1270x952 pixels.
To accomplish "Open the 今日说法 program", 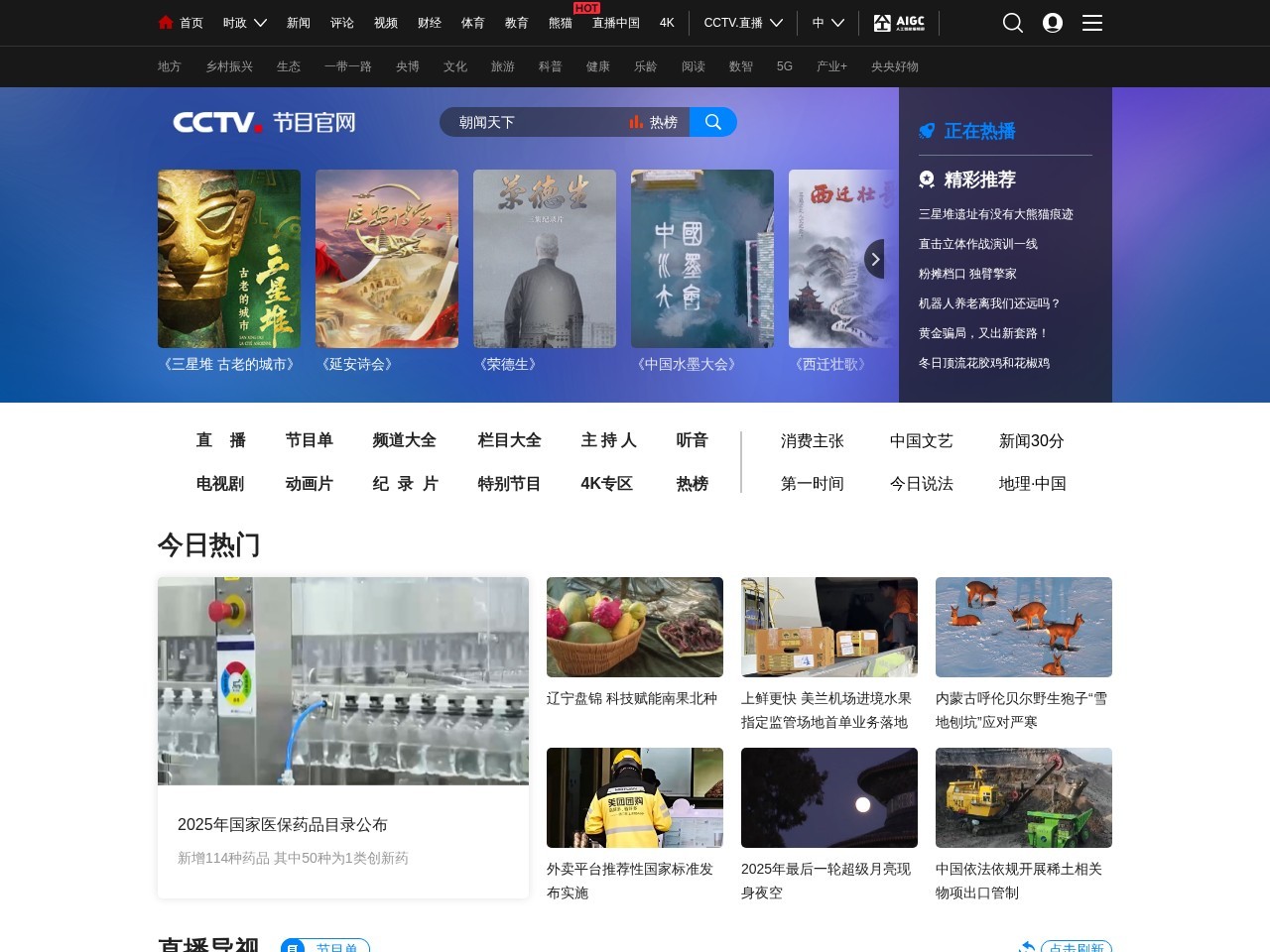I will (921, 484).
